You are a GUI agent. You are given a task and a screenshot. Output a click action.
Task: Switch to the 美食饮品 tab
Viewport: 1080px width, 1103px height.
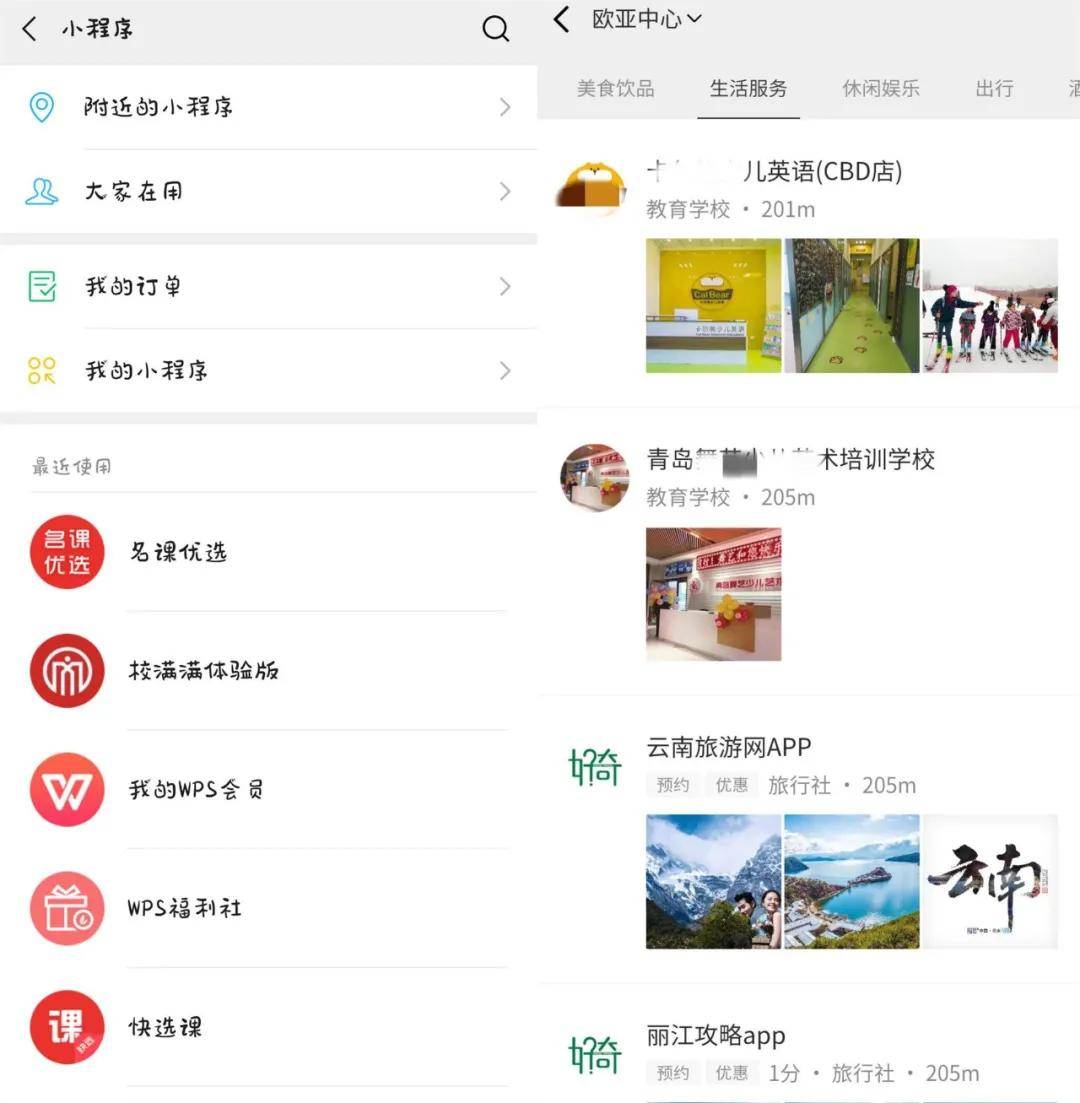(x=615, y=88)
